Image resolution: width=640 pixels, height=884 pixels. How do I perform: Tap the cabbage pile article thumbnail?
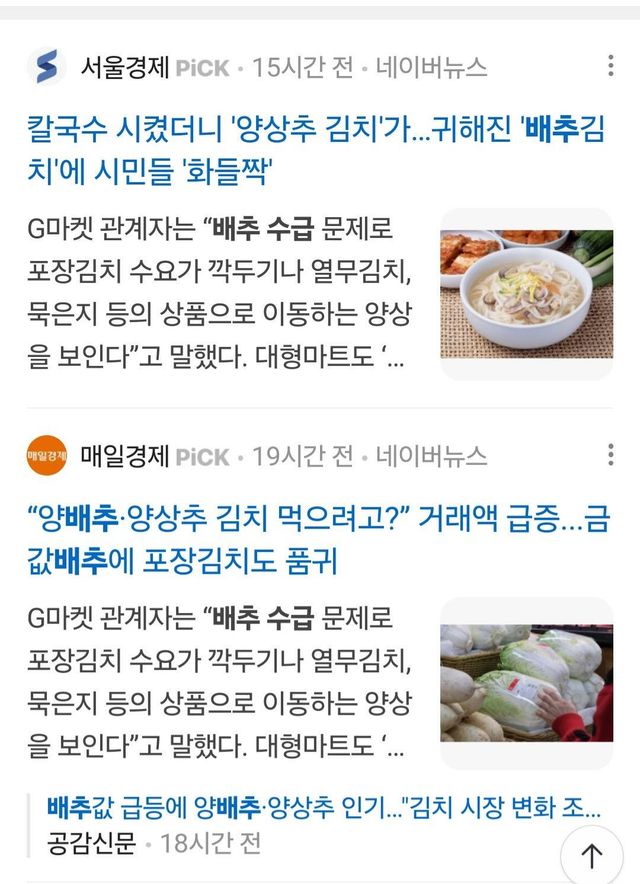point(526,683)
